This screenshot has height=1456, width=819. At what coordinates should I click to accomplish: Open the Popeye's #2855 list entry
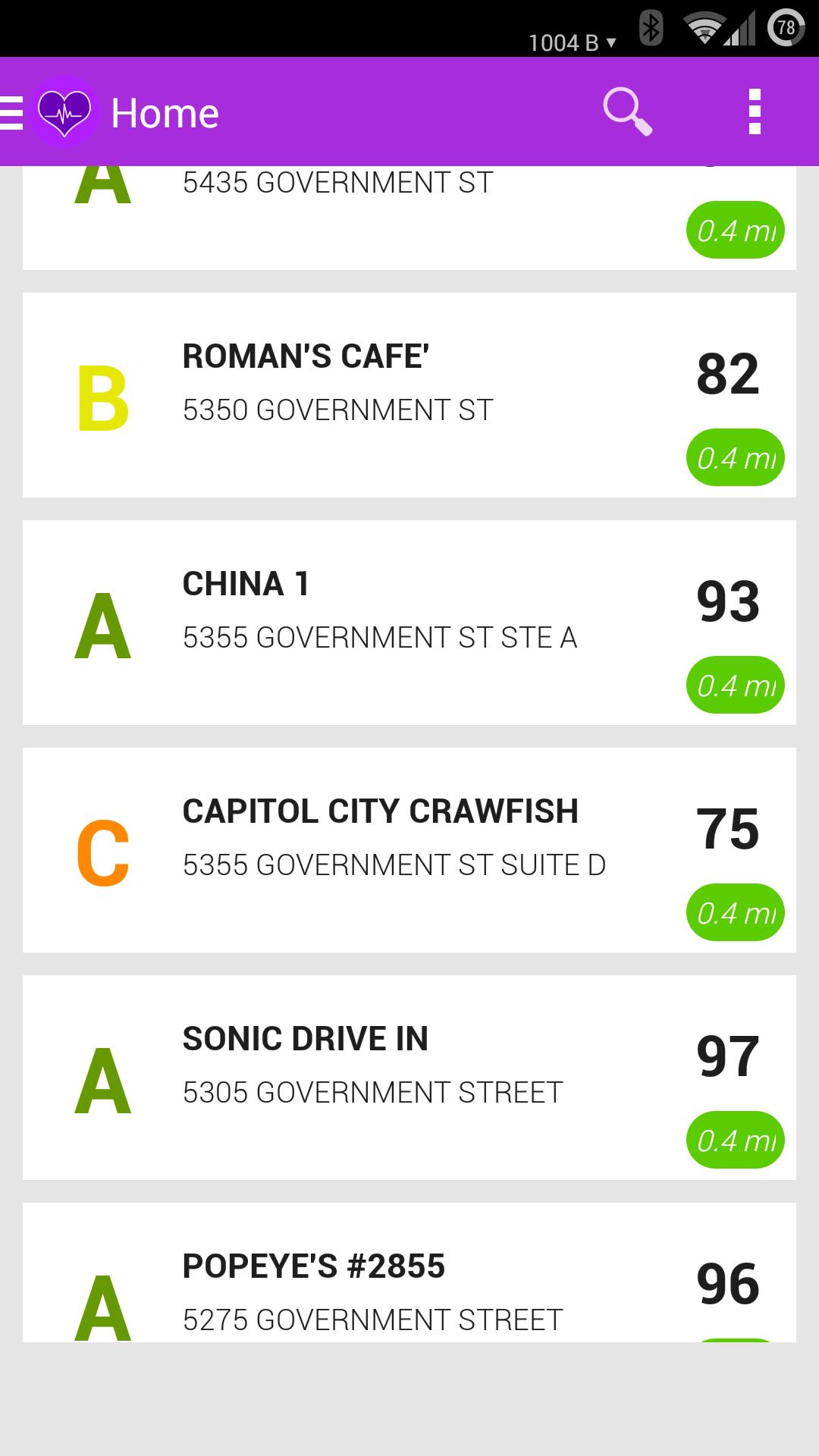pyautogui.click(x=409, y=1282)
